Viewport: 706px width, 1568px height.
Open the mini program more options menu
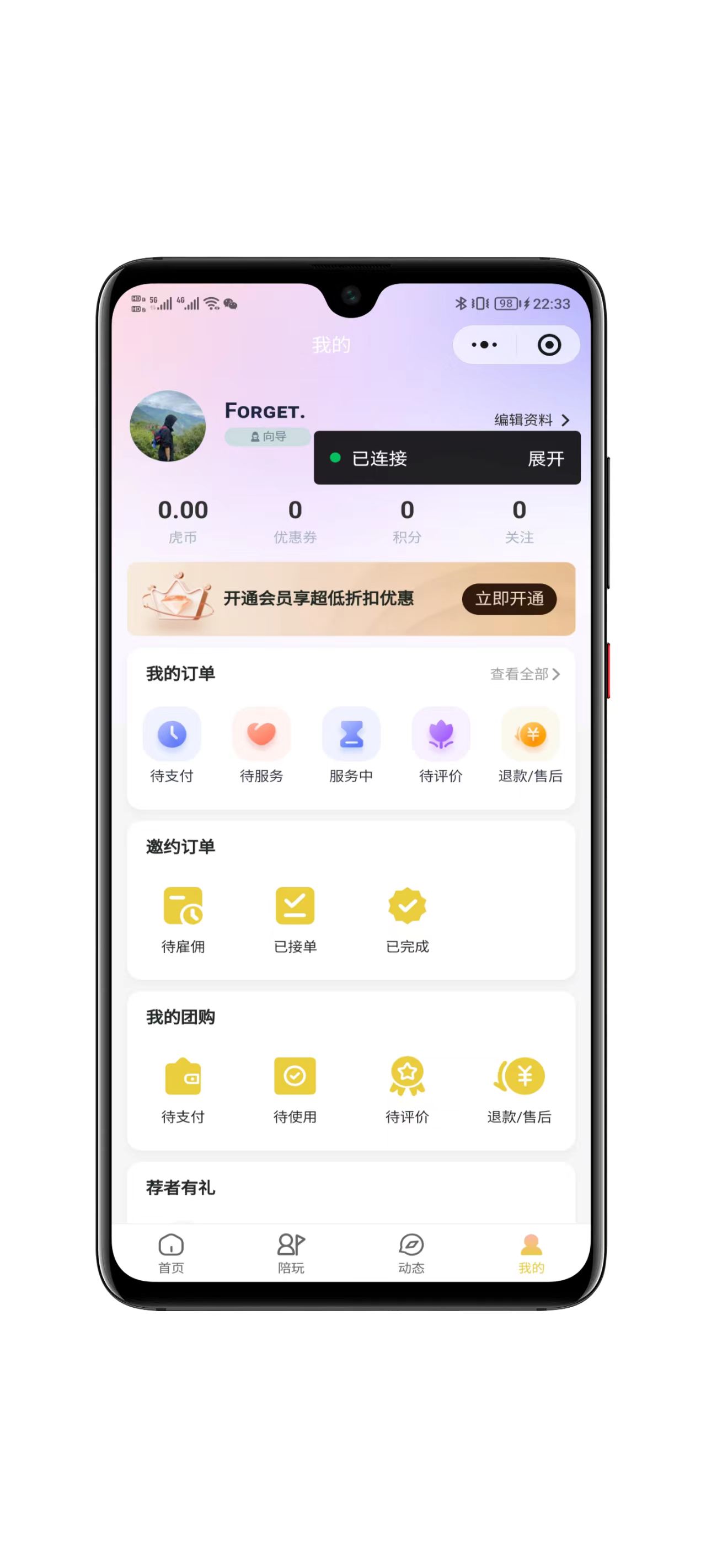click(x=484, y=345)
